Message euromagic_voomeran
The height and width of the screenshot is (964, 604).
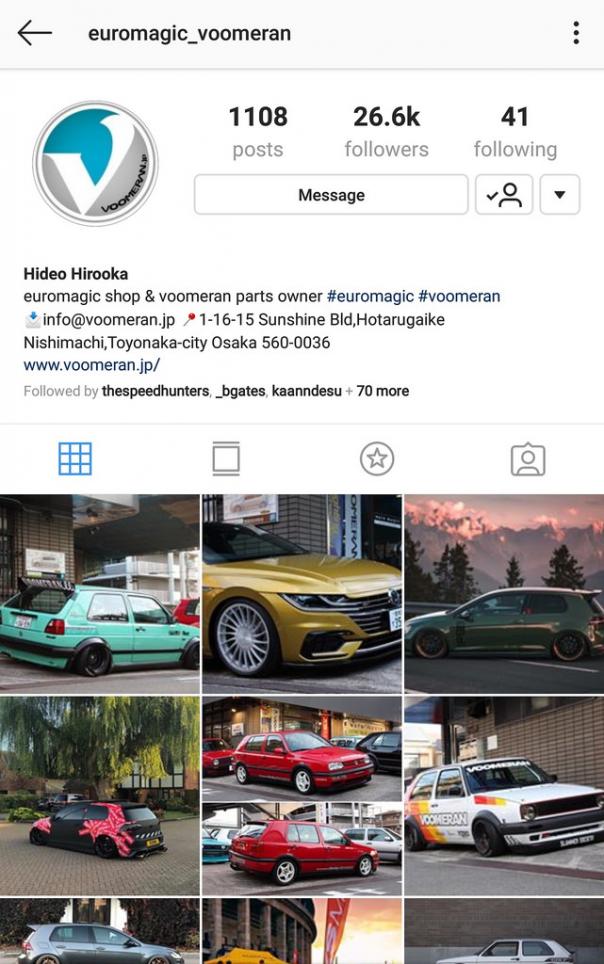point(331,195)
